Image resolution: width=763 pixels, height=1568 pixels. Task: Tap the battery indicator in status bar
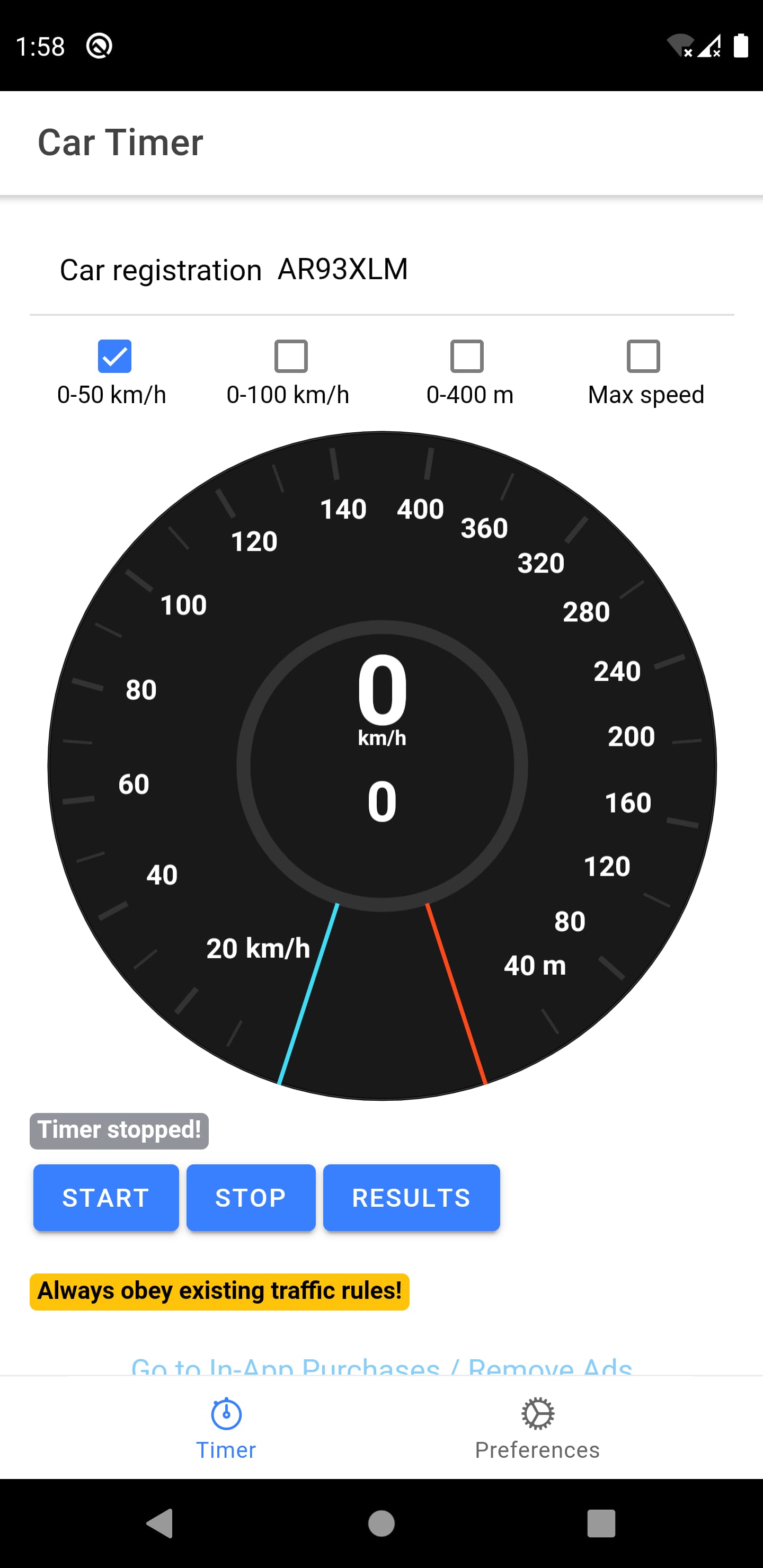pyautogui.click(x=742, y=44)
